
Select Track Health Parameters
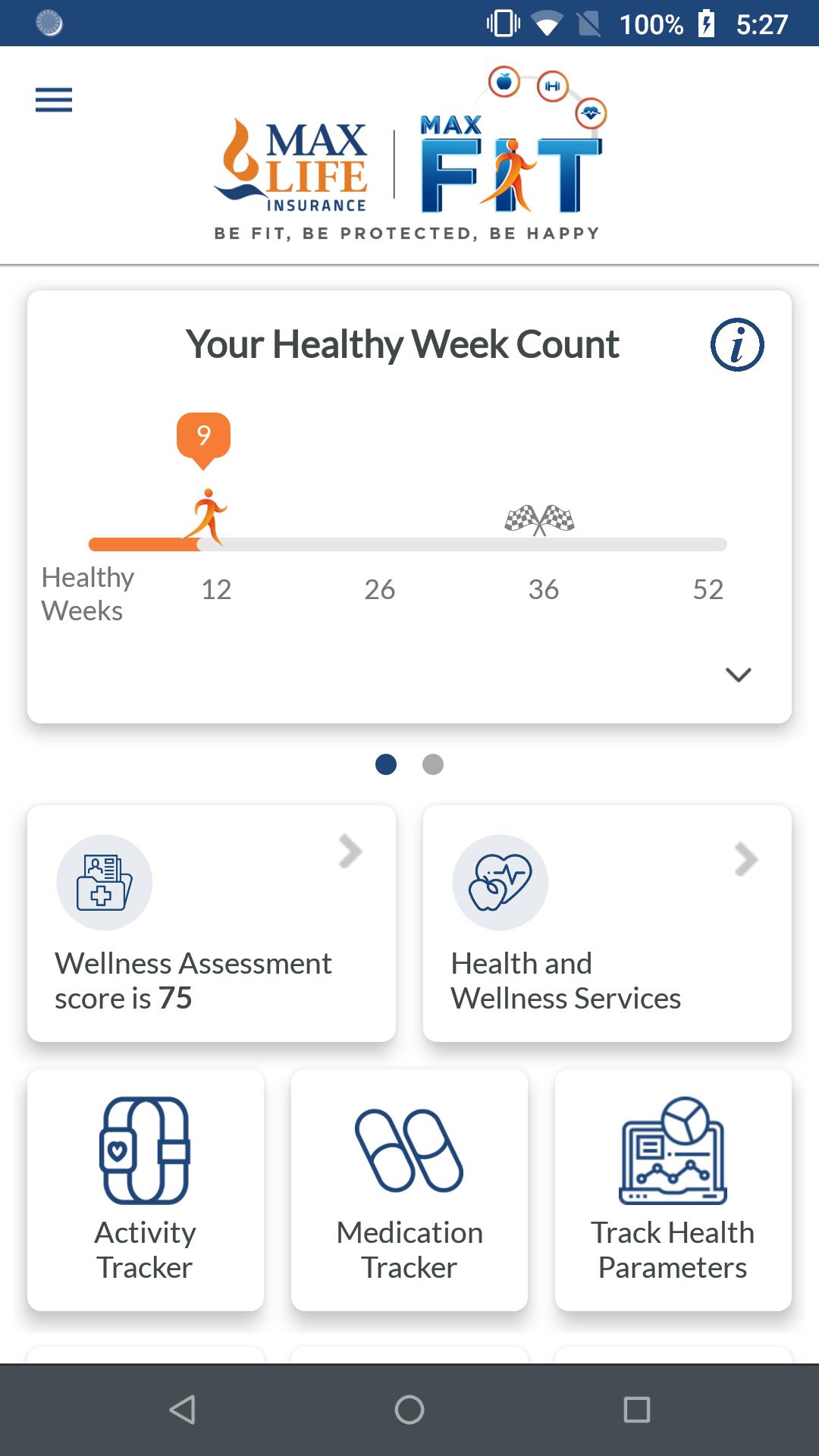click(673, 1189)
